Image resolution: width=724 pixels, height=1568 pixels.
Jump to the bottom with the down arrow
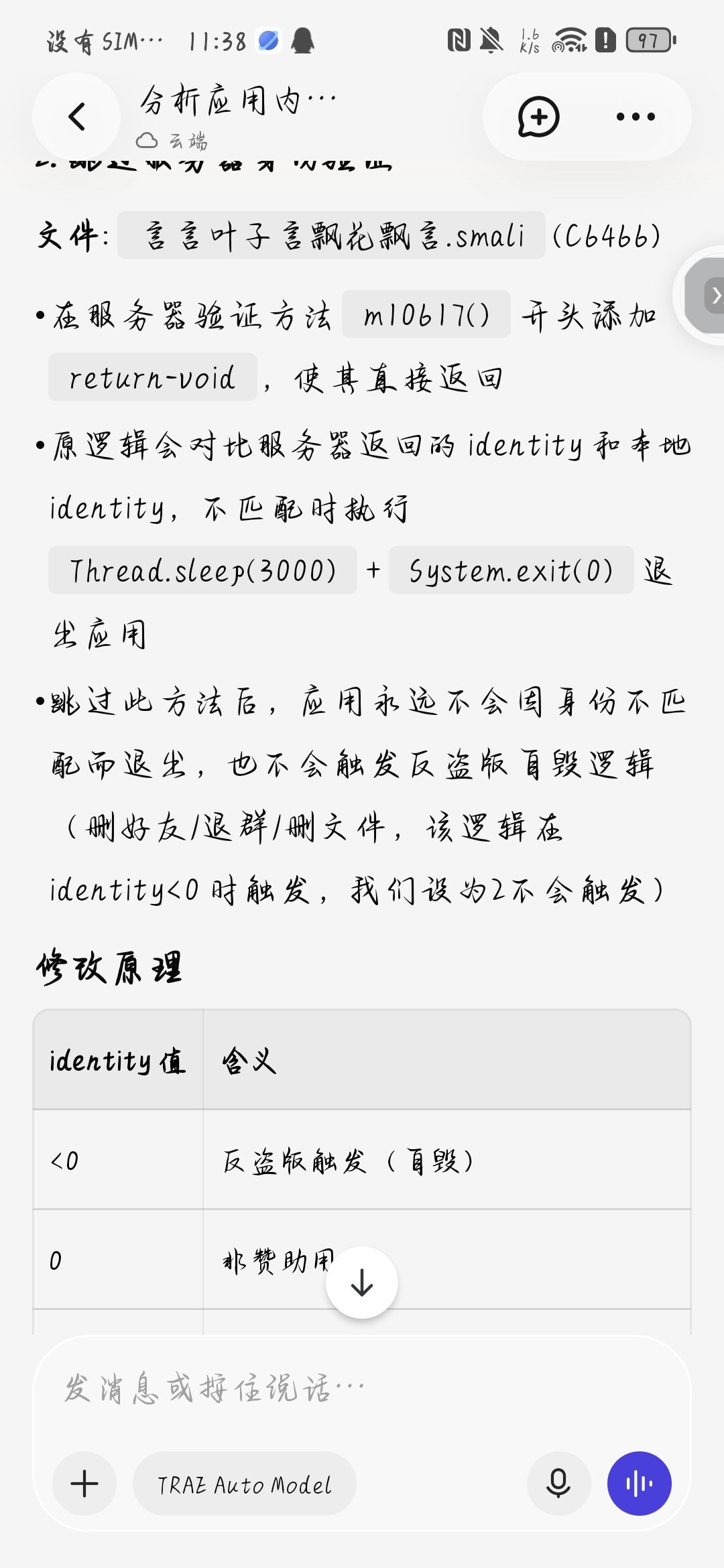(x=362, y=1283)
